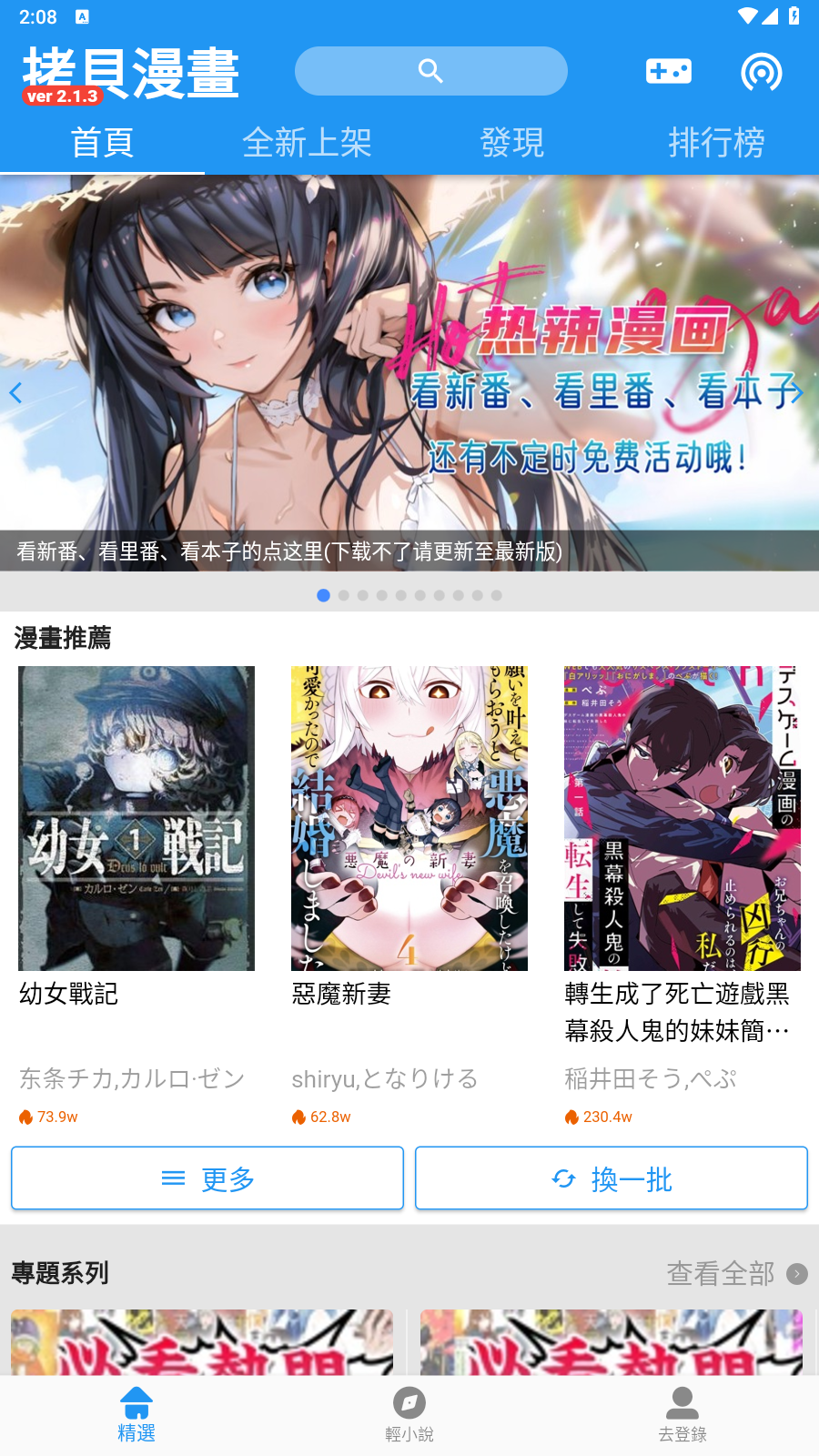
Task: View all with 查看全部
Action: (735, 1273)
